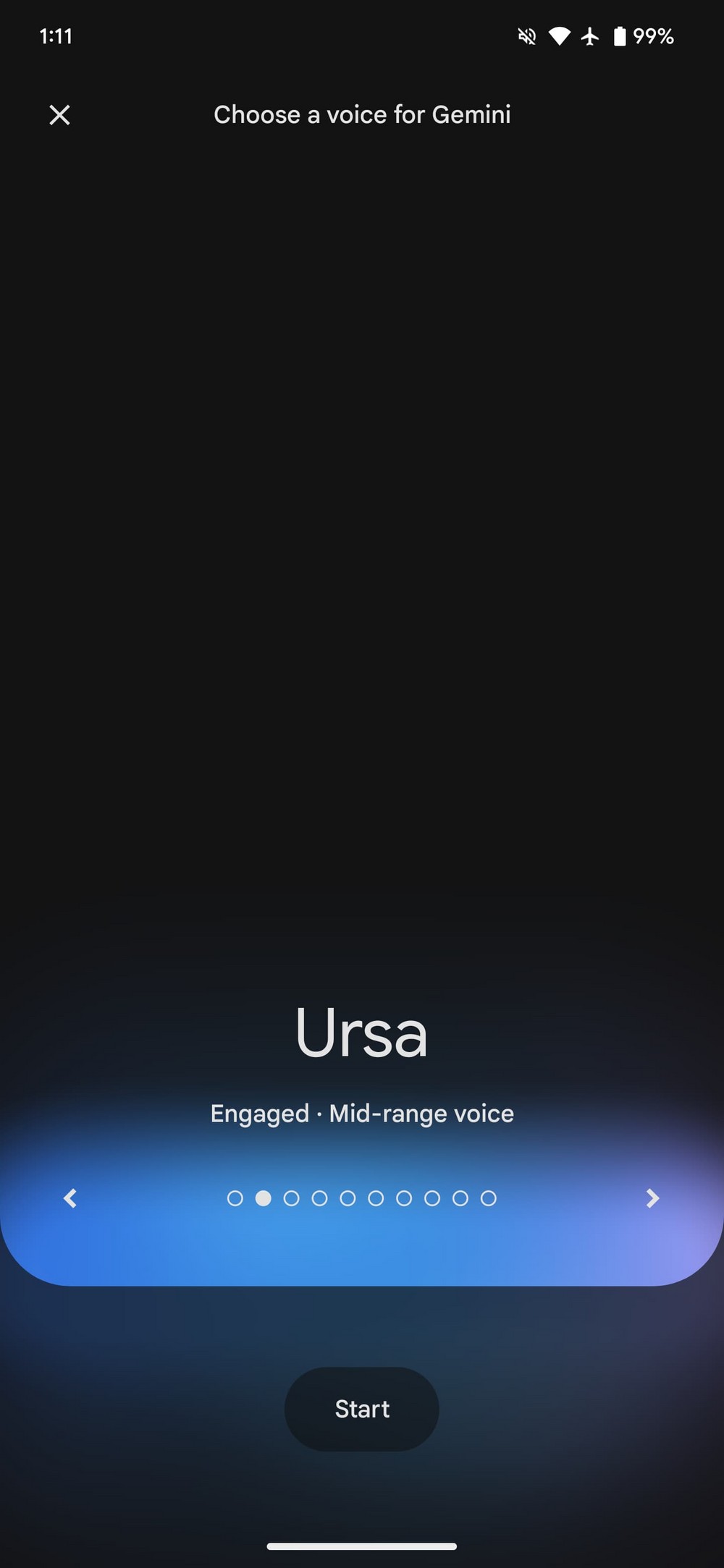Select the first voice page dot
Viewport: 724px width, 1568px height.
tap(235, 1198)
